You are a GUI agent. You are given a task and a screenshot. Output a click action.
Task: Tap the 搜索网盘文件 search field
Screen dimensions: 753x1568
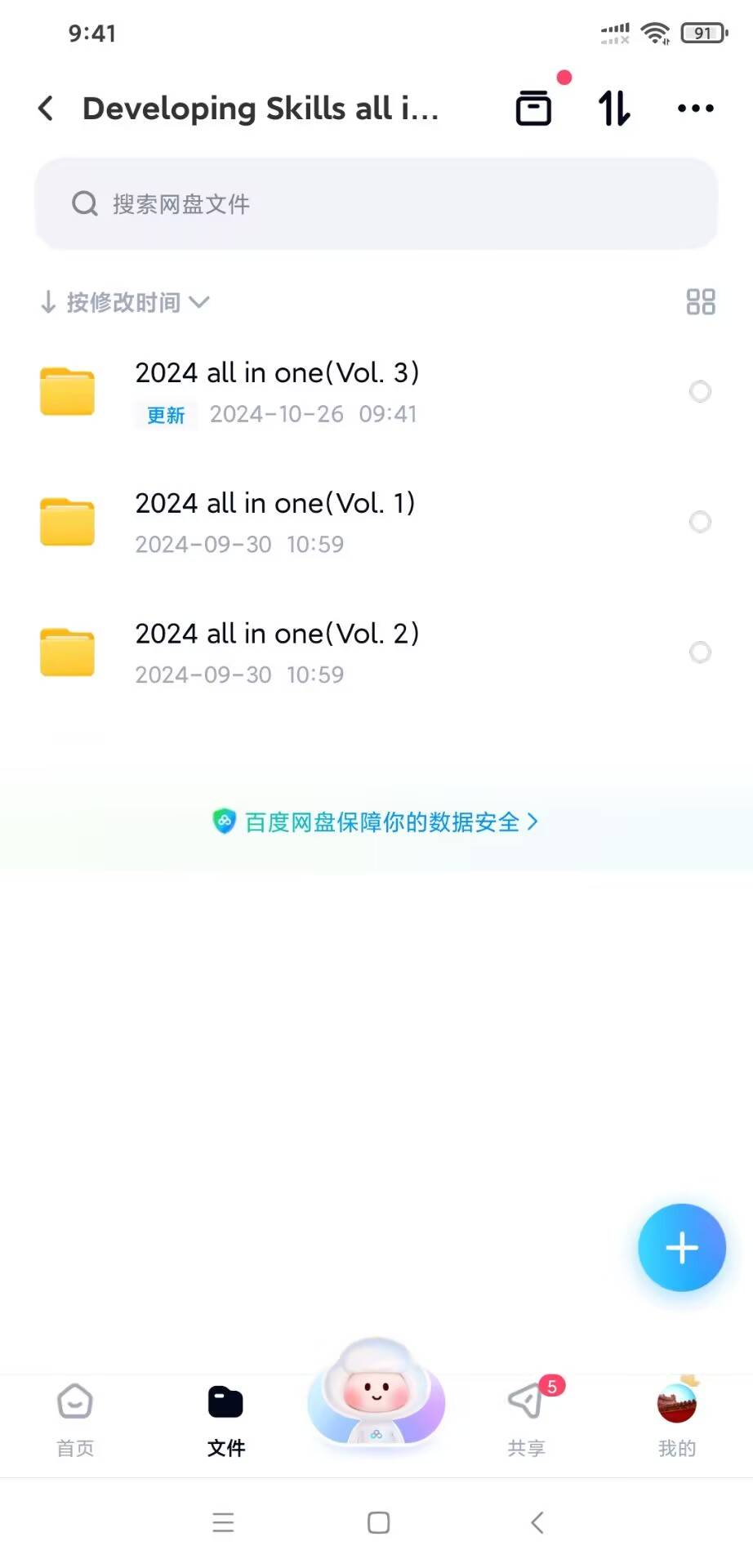pos(376,203)
